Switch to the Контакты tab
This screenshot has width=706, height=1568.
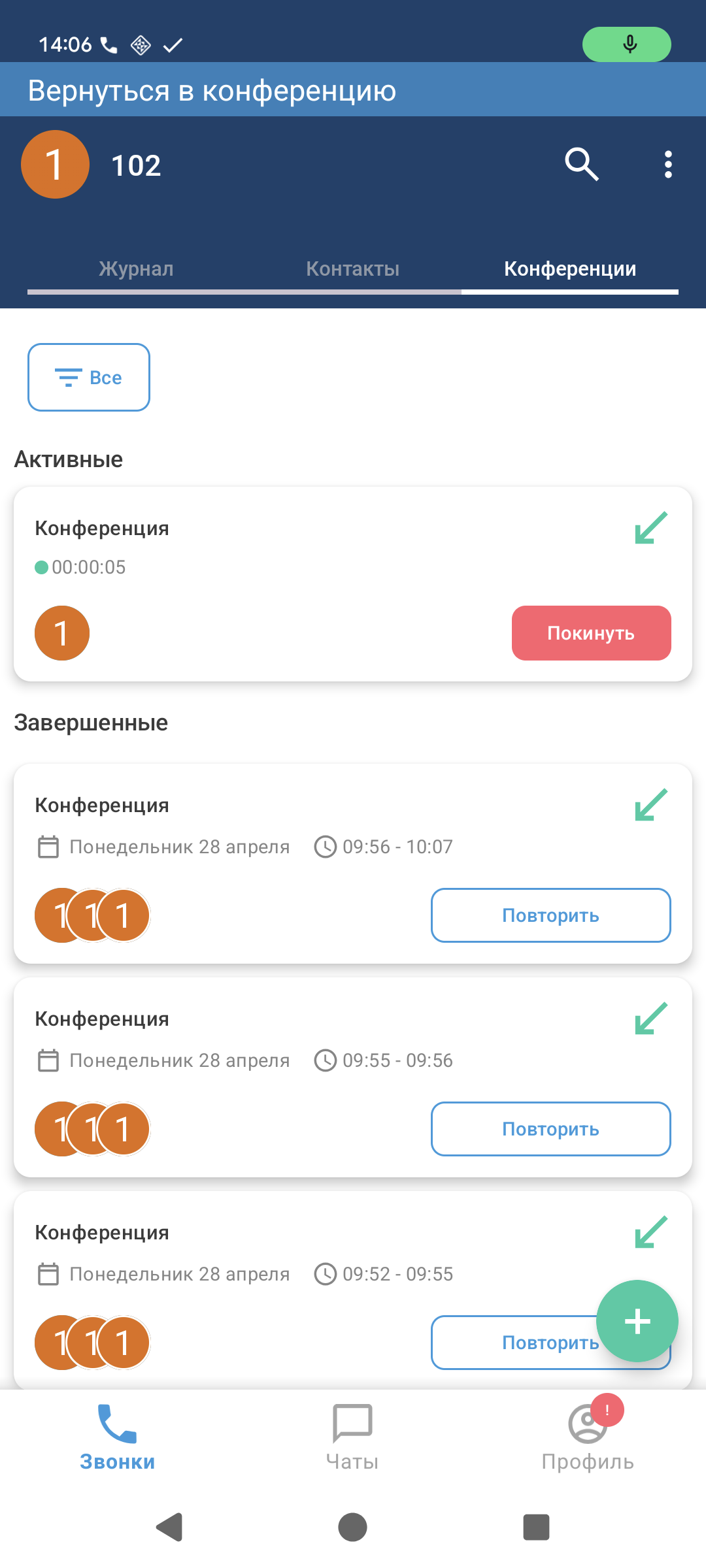(x=352, y=269)
